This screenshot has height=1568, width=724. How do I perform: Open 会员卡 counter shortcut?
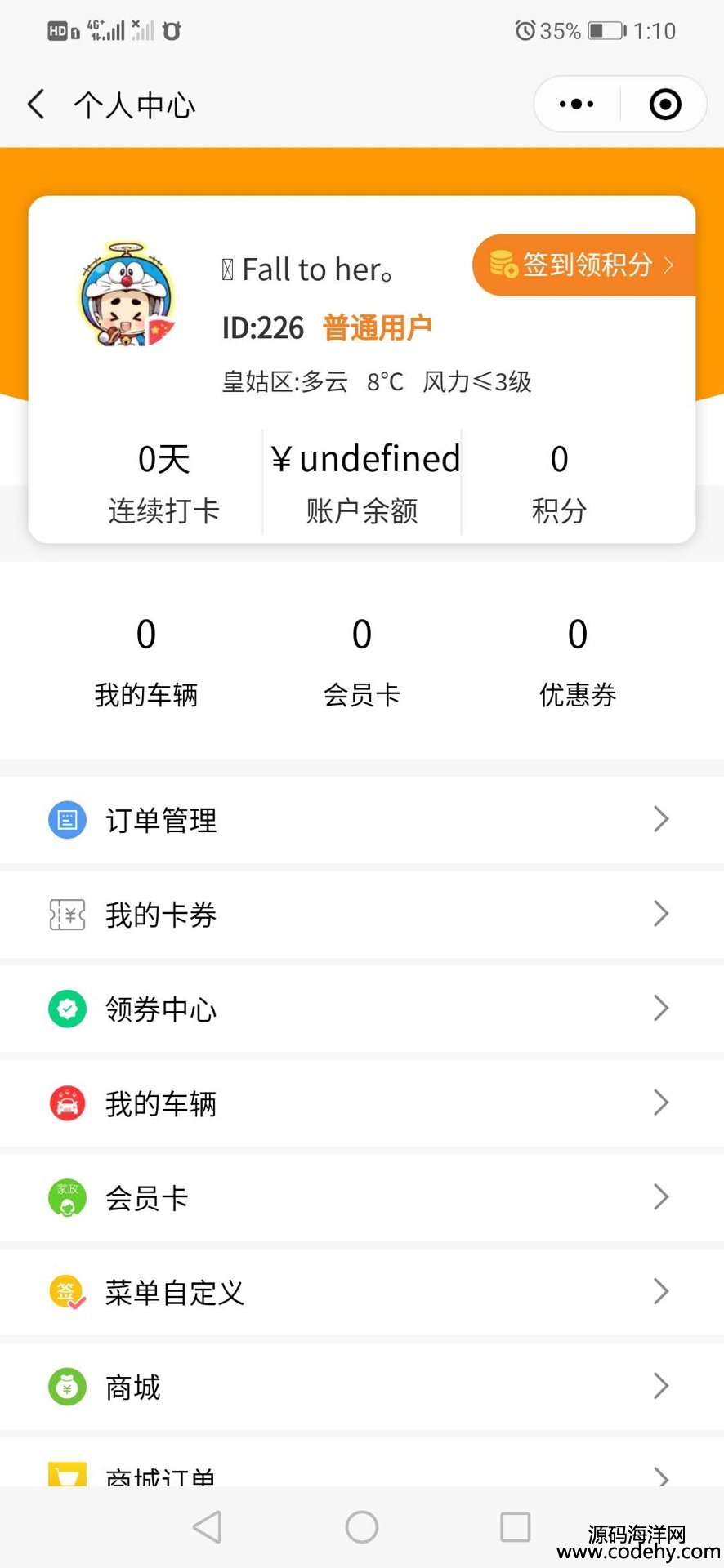[x=362, y=660]
